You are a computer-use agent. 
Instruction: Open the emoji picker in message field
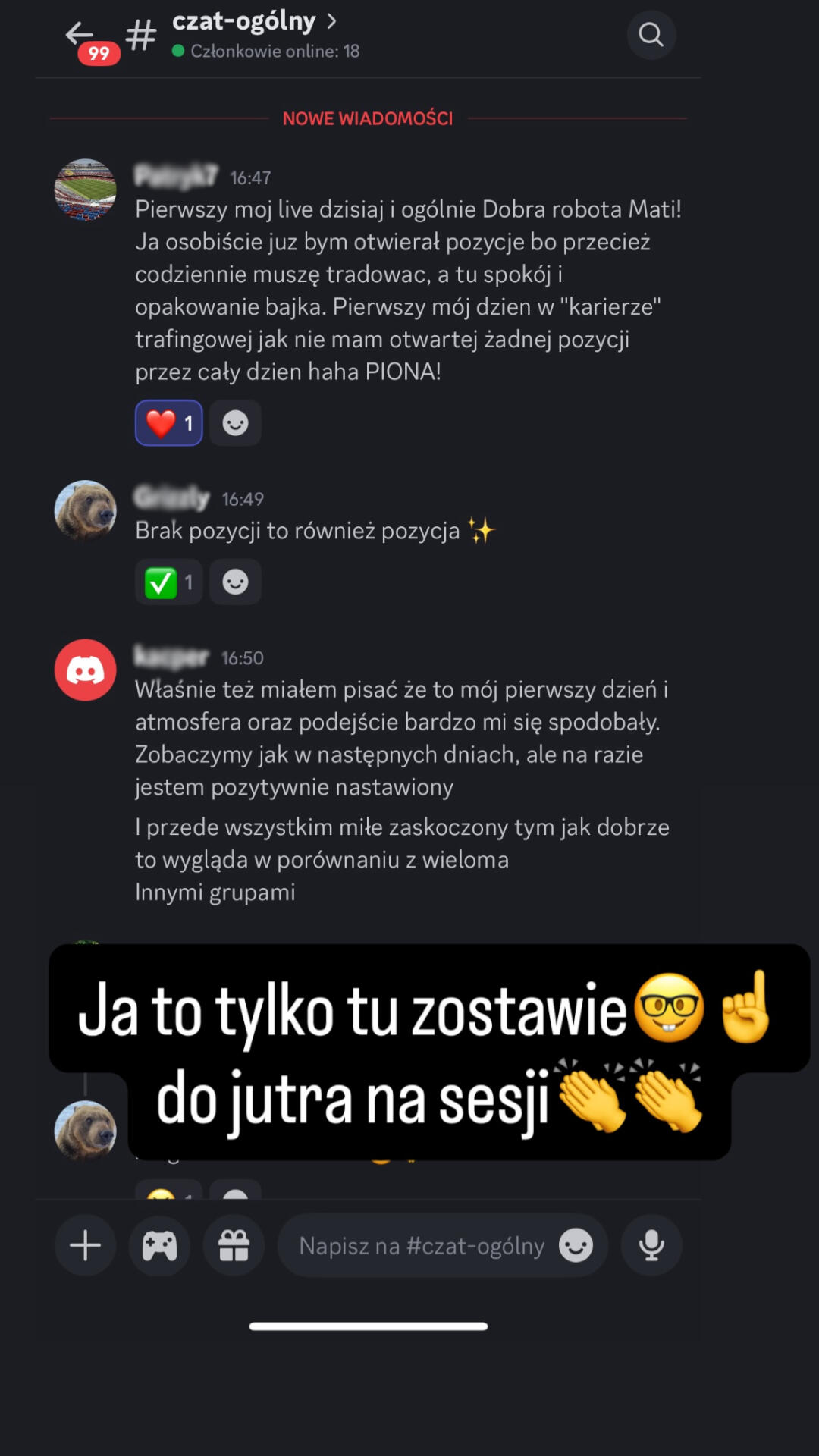coord(576,1245)
